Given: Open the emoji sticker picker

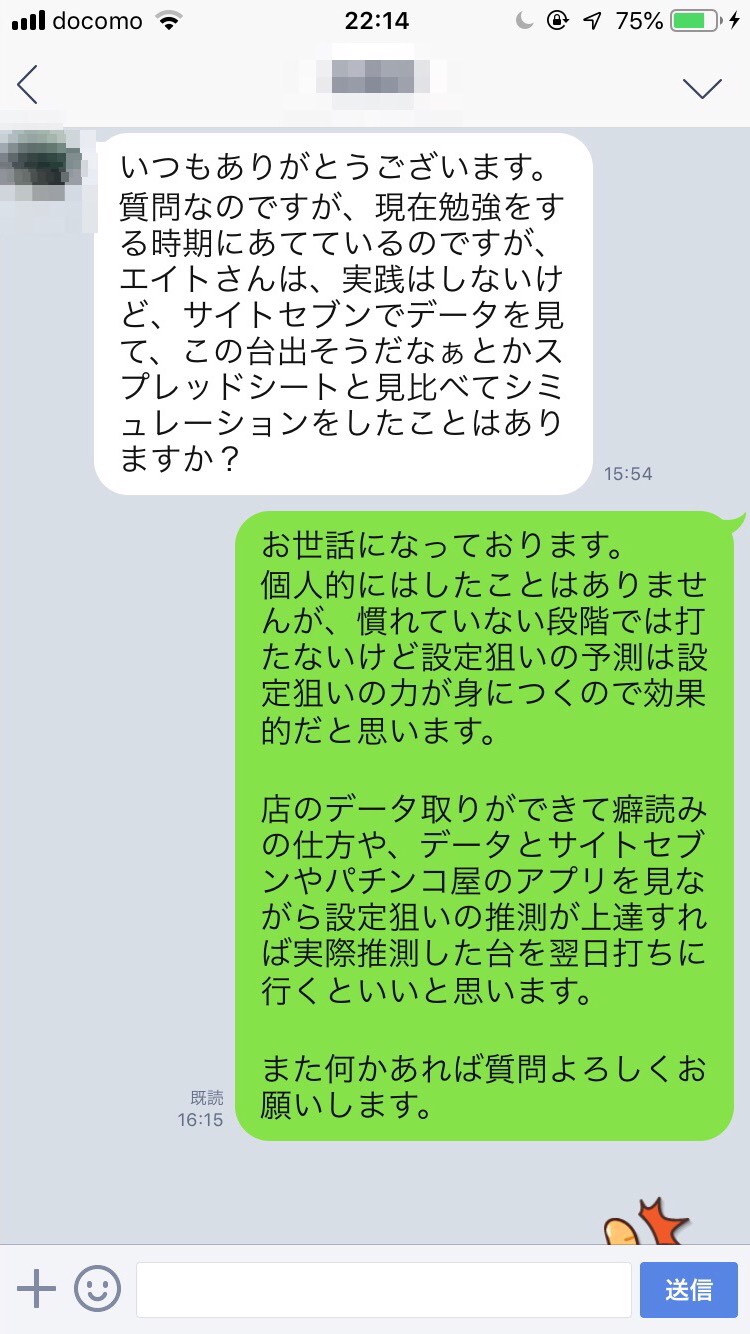Looking at the screenshot, I should pos(97,1289).
